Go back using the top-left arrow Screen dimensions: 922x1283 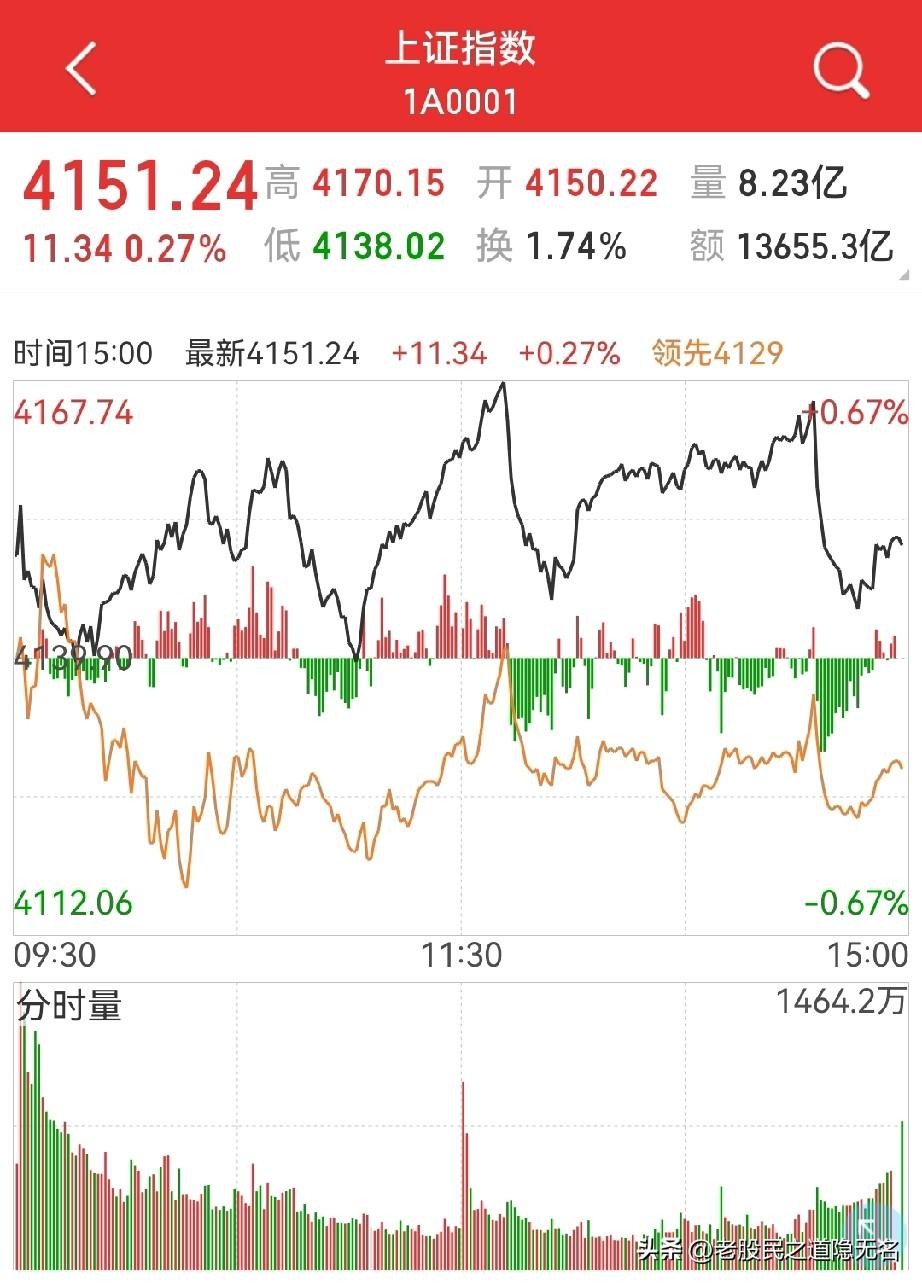coord(81,69)
